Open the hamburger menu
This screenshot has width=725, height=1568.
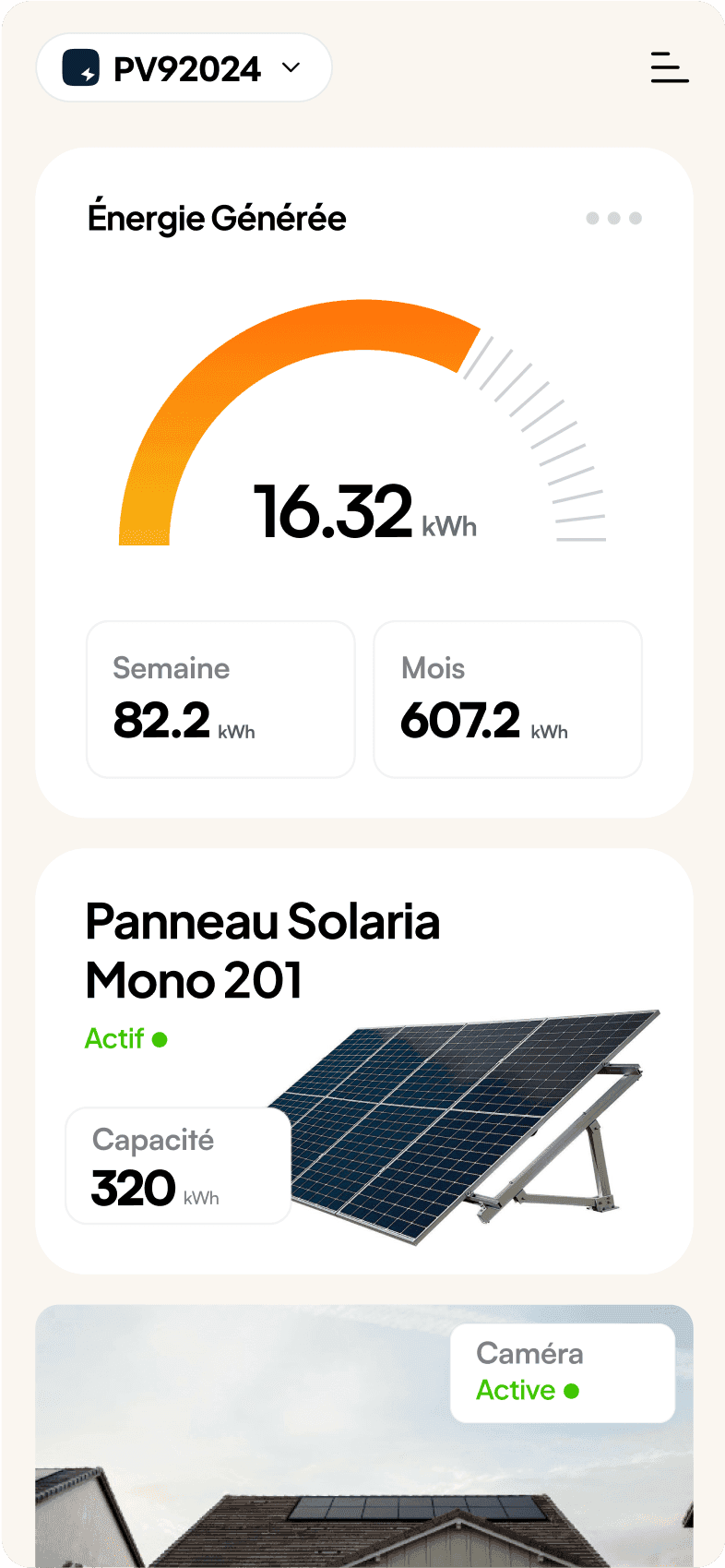[670, 68]
